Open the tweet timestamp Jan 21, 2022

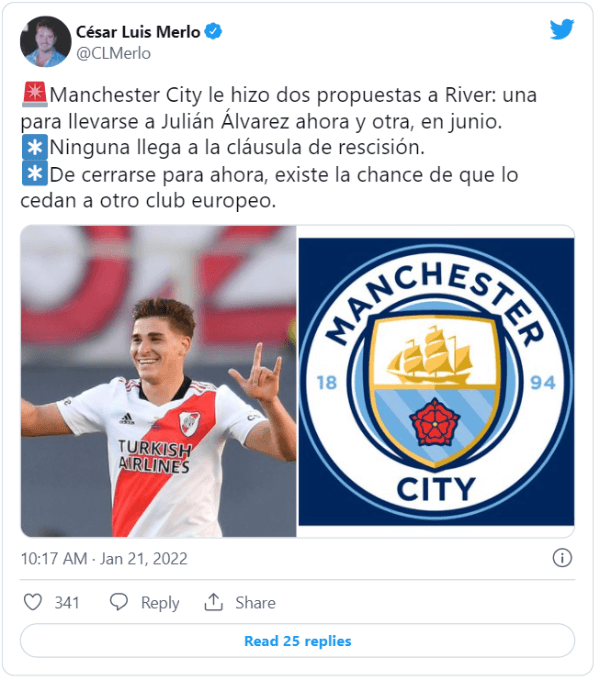tap(104, 558)
